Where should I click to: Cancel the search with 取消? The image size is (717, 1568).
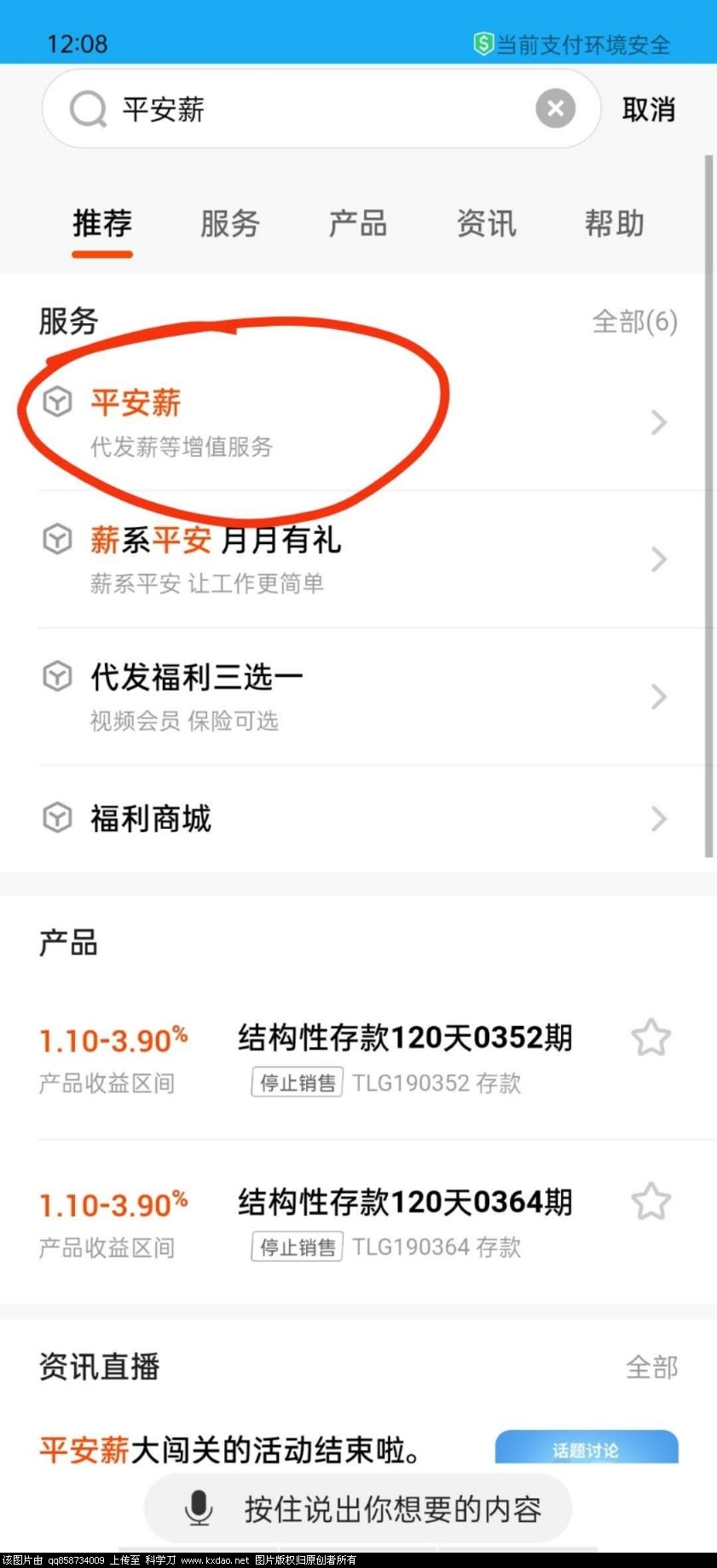[x=648, y=109]
